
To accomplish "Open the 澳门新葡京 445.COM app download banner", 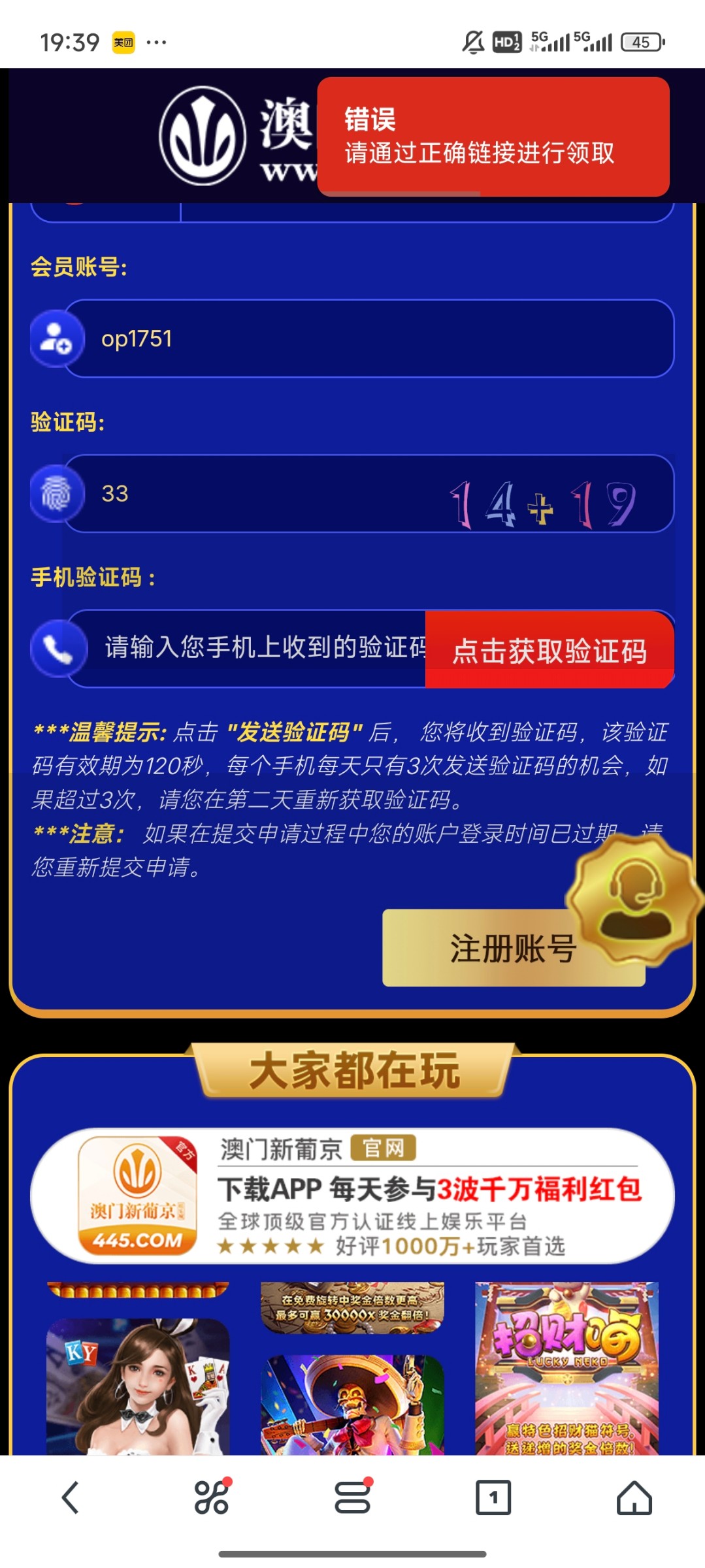I will pos(353,1196).
